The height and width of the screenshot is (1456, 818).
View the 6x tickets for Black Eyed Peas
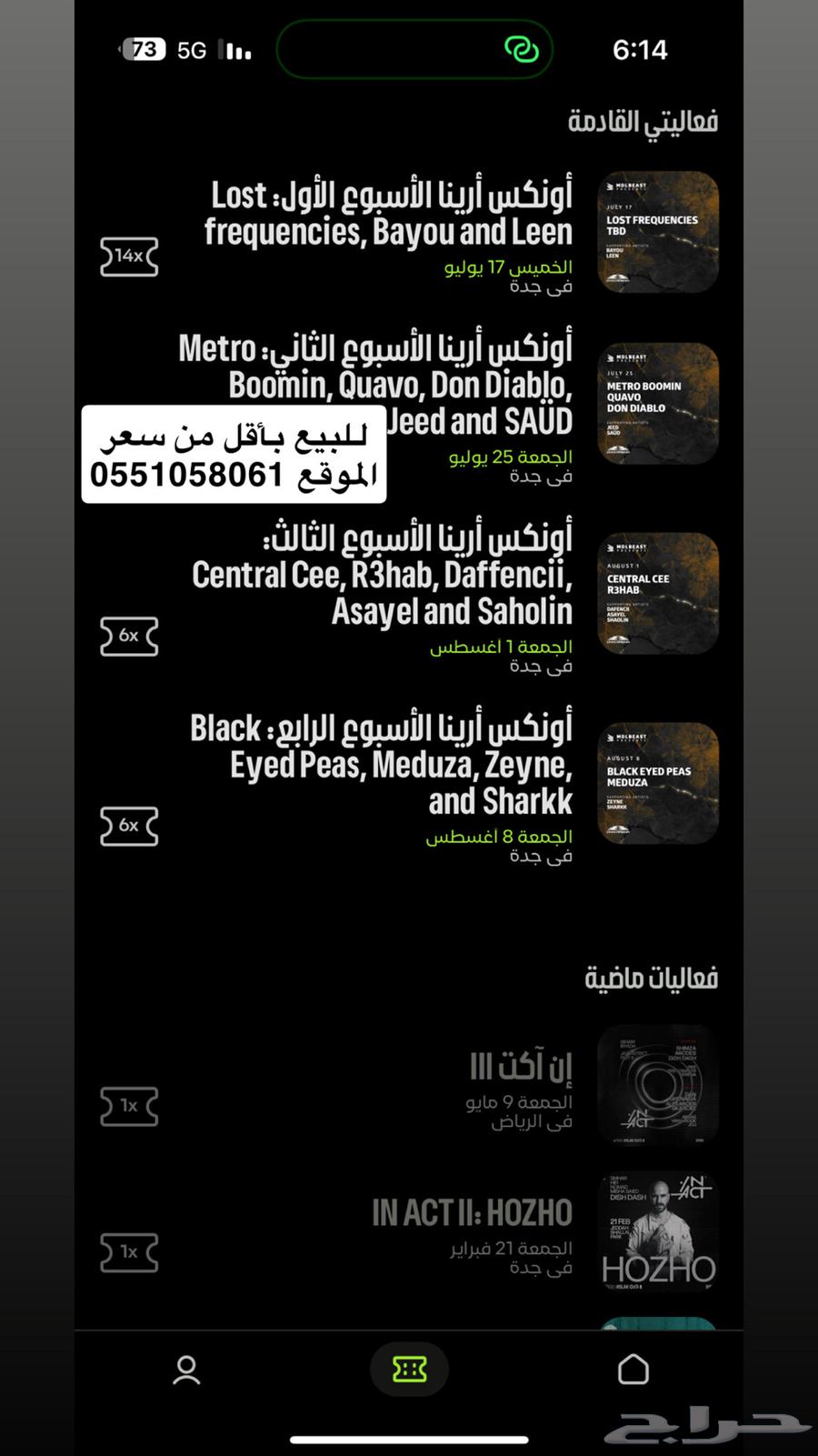point(129,826)
